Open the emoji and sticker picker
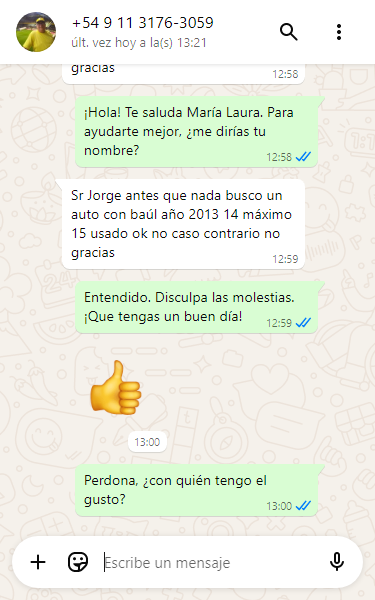 point(78,562)
